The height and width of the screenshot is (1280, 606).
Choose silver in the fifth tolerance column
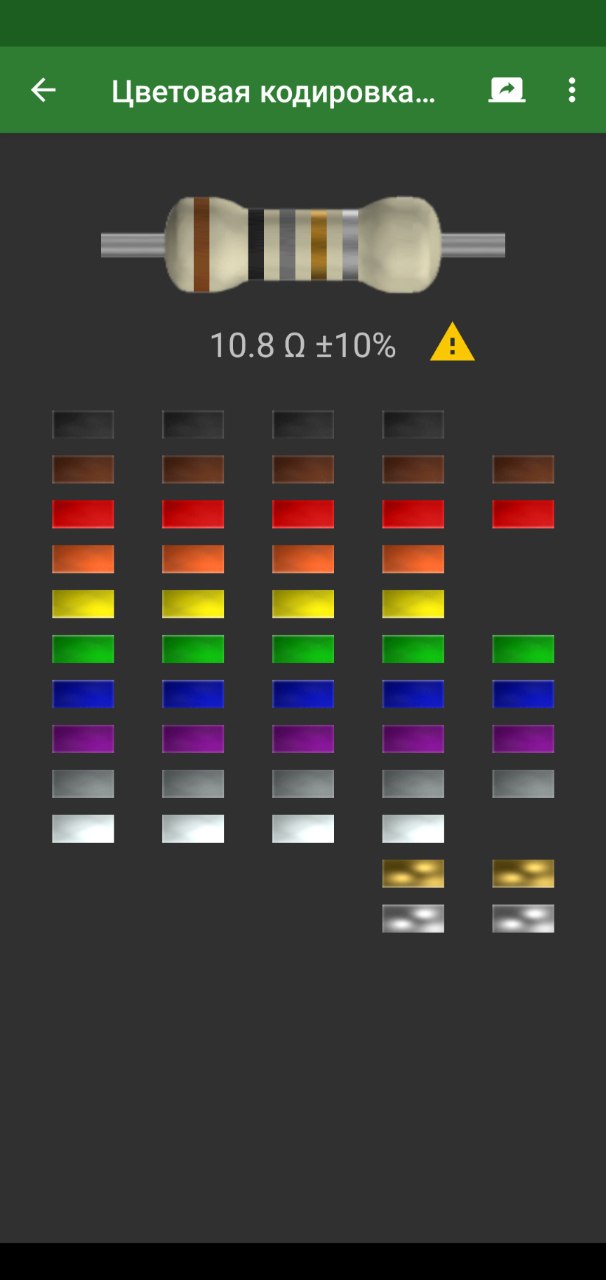523,919
